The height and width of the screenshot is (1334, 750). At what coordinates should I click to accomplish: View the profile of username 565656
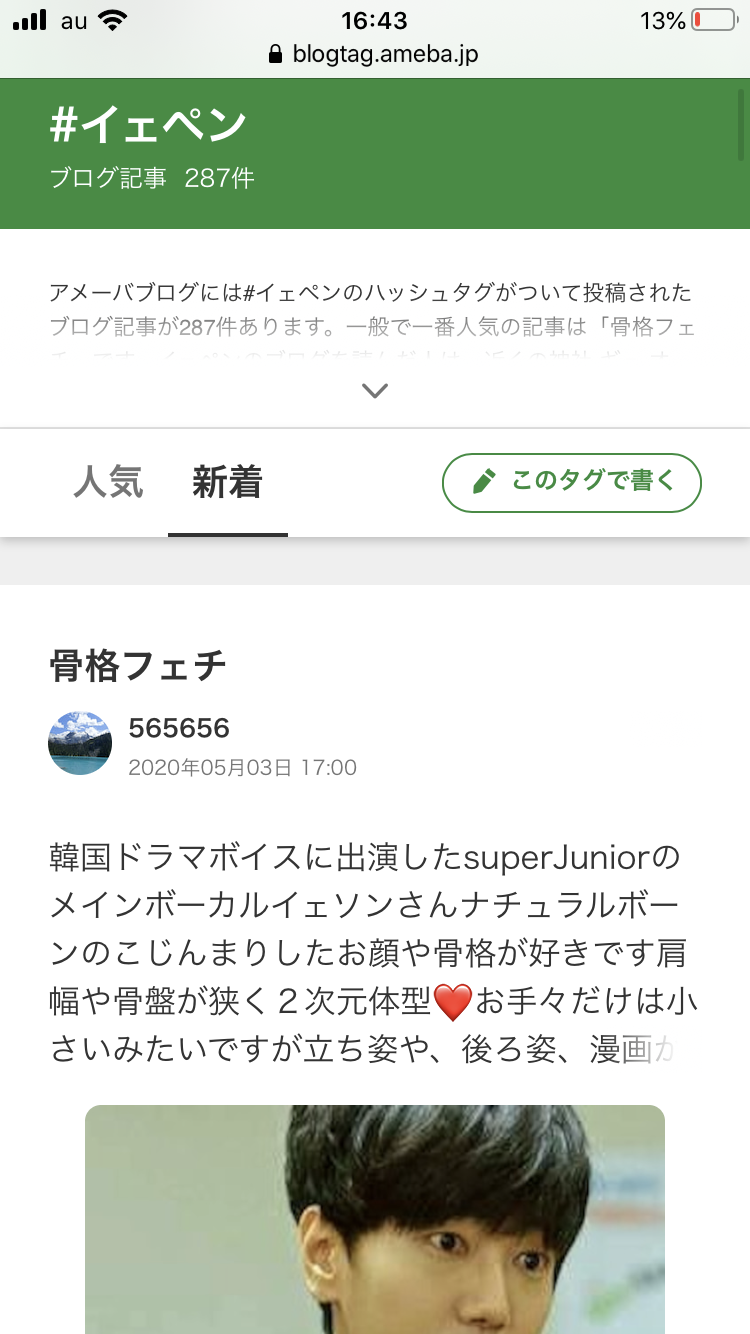(x=180, y=728)
